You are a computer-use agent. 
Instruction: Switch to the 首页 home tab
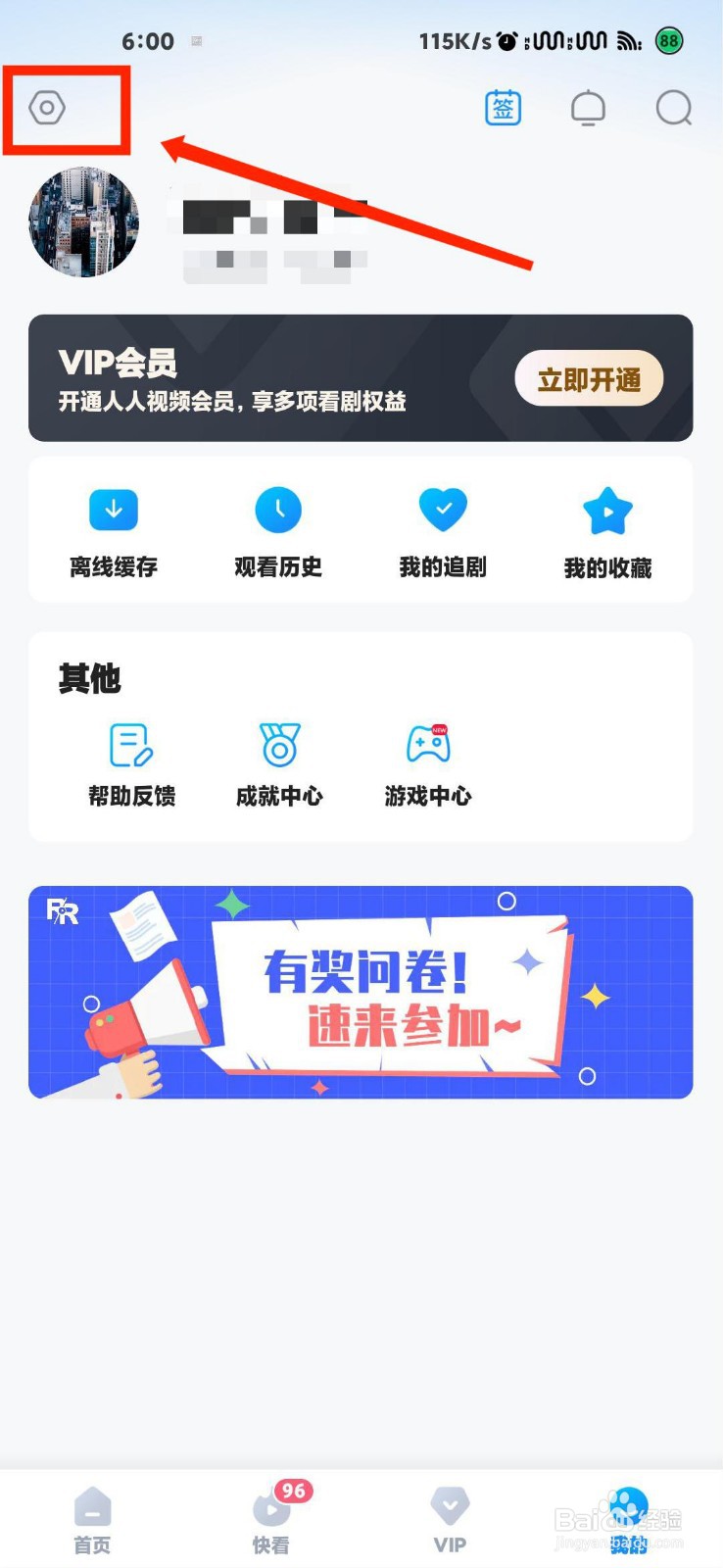tap(92, 1514)
